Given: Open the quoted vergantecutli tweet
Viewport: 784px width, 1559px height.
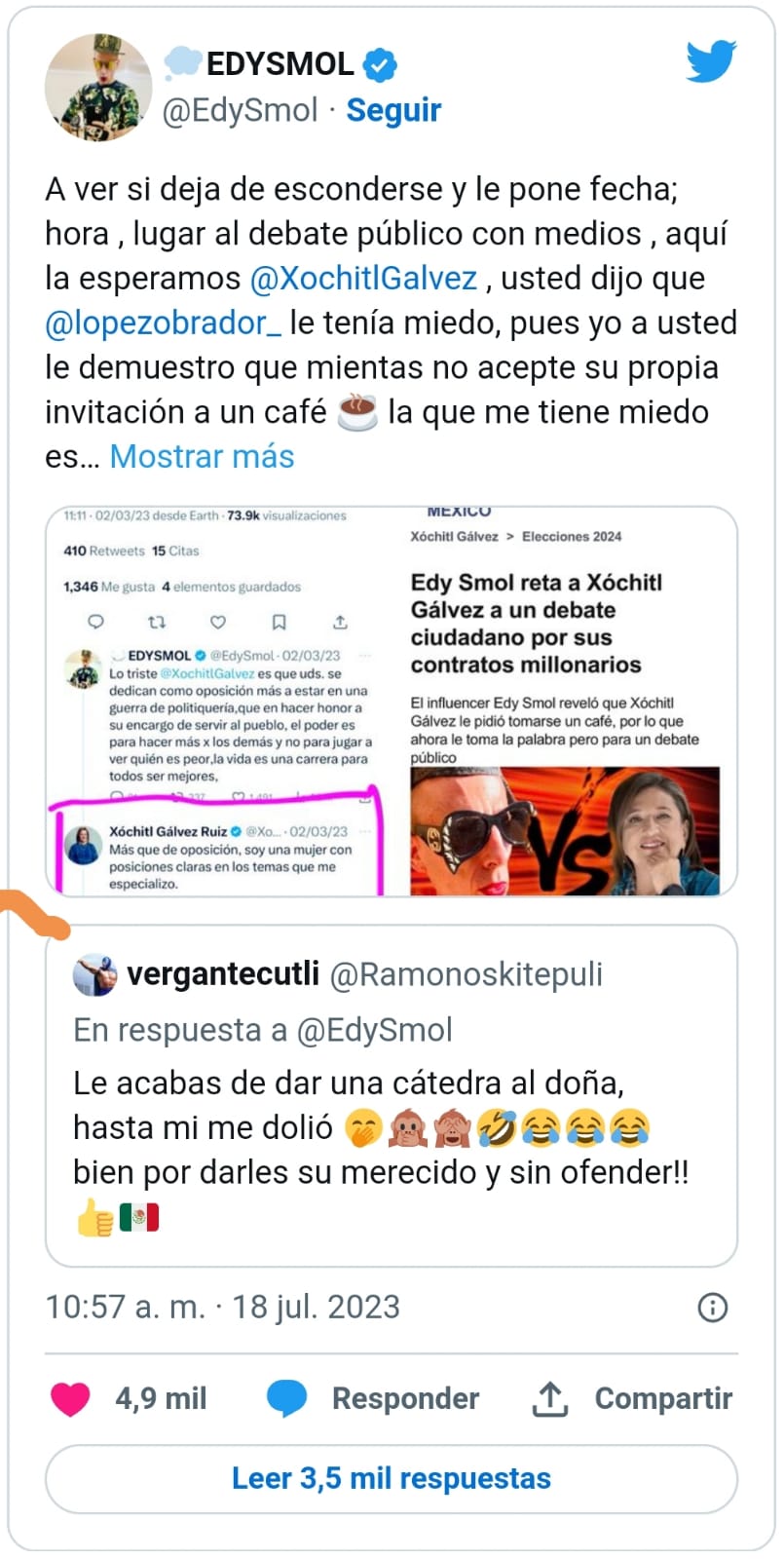Looking at the screenshot, I should 392,1095.
